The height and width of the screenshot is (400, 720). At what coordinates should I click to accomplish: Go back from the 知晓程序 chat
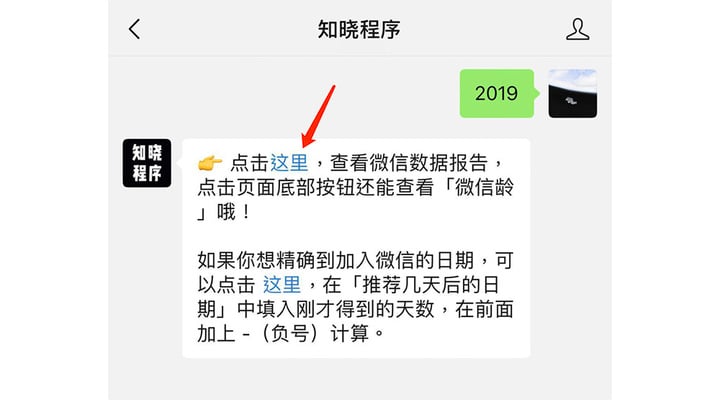(x=135, y=29)
